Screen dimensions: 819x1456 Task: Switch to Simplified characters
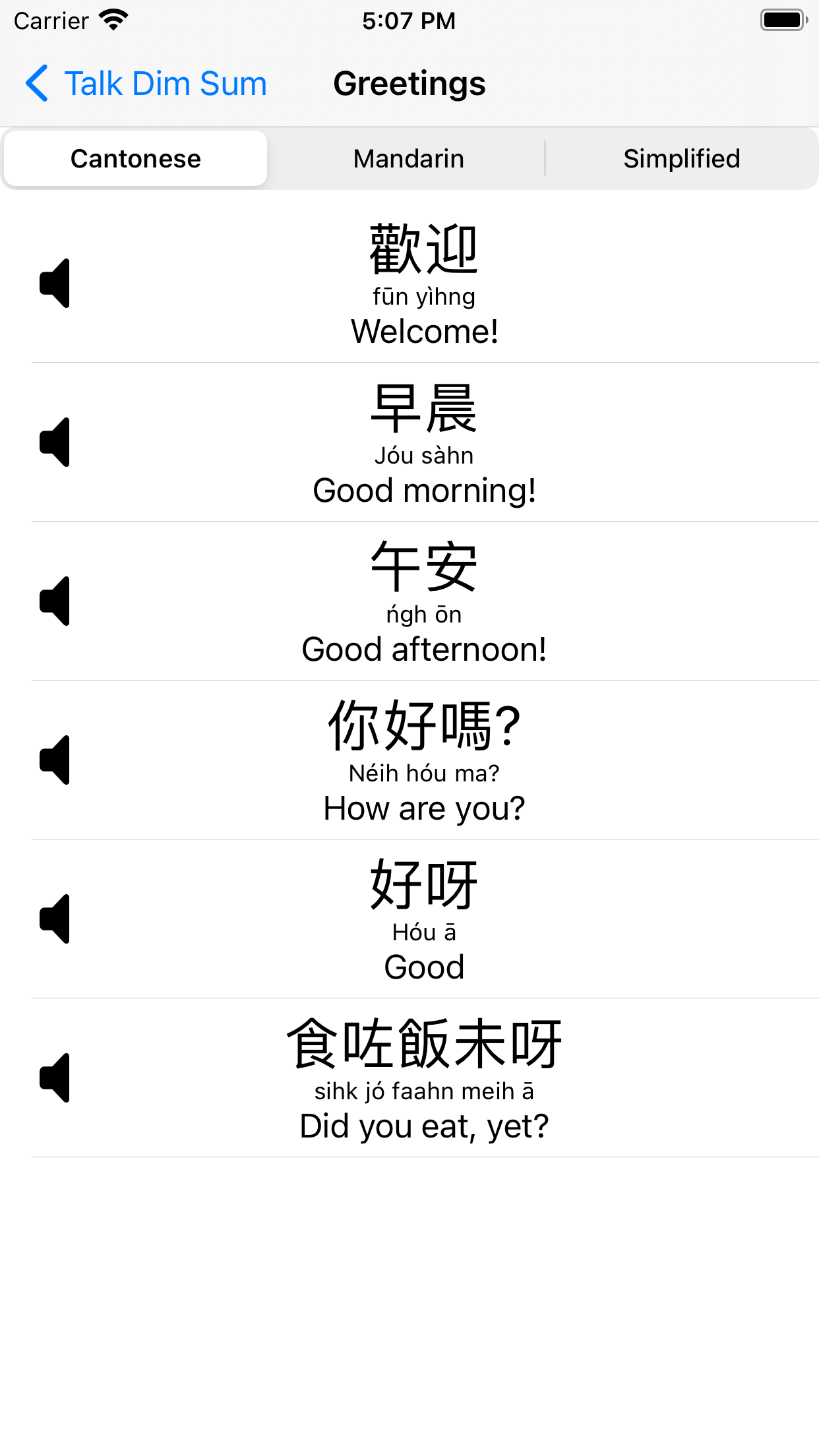pos(682,158)
